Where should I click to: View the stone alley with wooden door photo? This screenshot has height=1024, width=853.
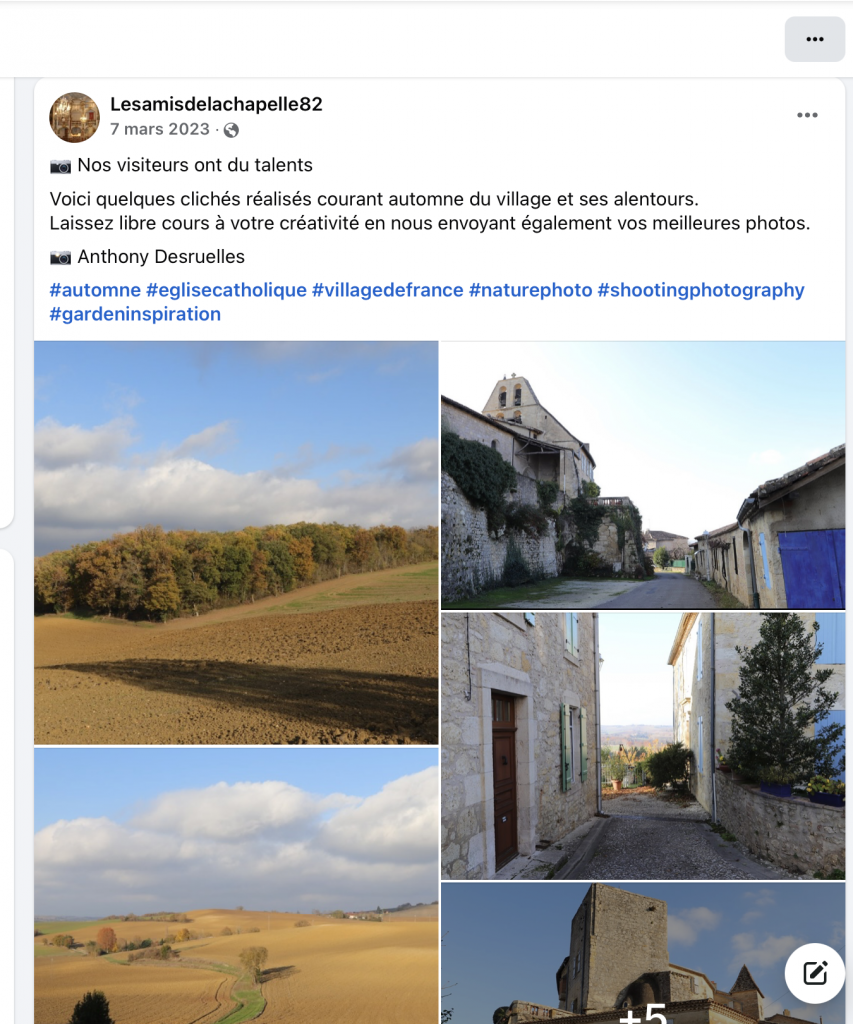[x=643, y=745]
